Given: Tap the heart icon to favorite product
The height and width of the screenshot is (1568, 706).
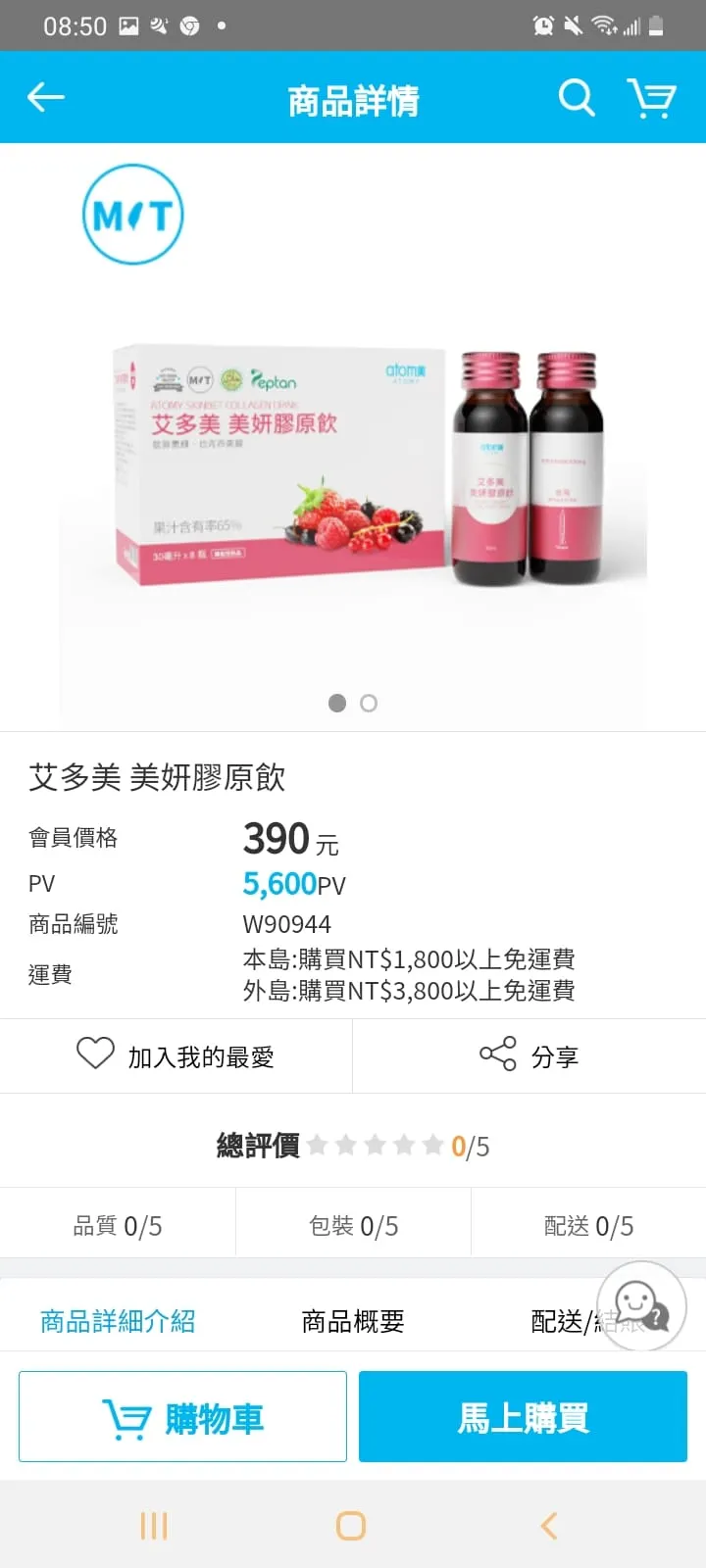Looking at the screenshot, I should 95,1054.
